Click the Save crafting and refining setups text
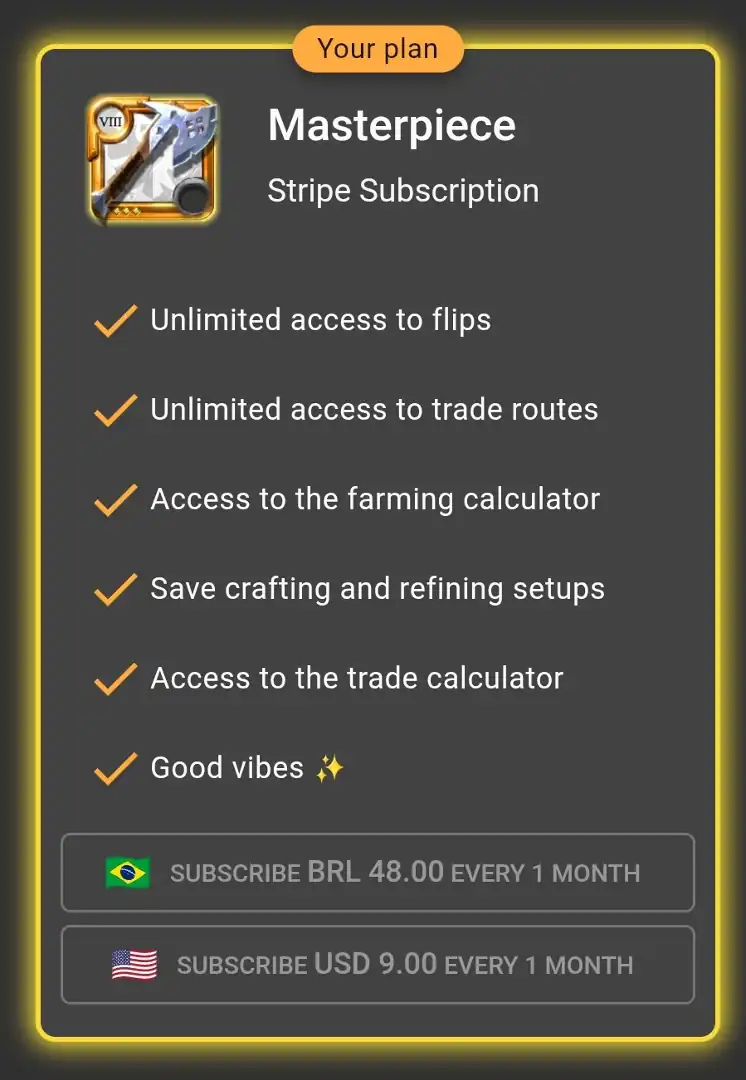The image size is (746, 1080). [x=378, y=589]
